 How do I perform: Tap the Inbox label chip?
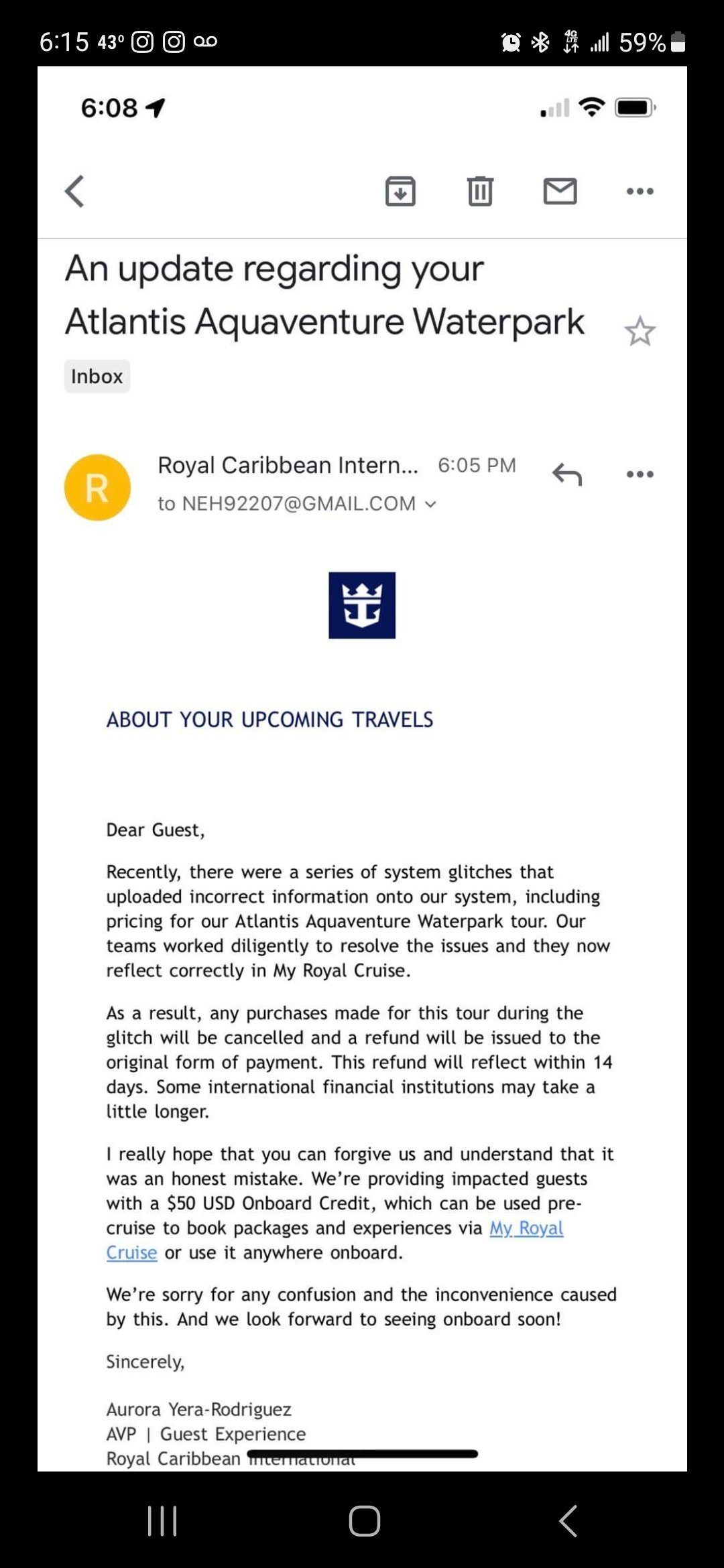(97, 376)
